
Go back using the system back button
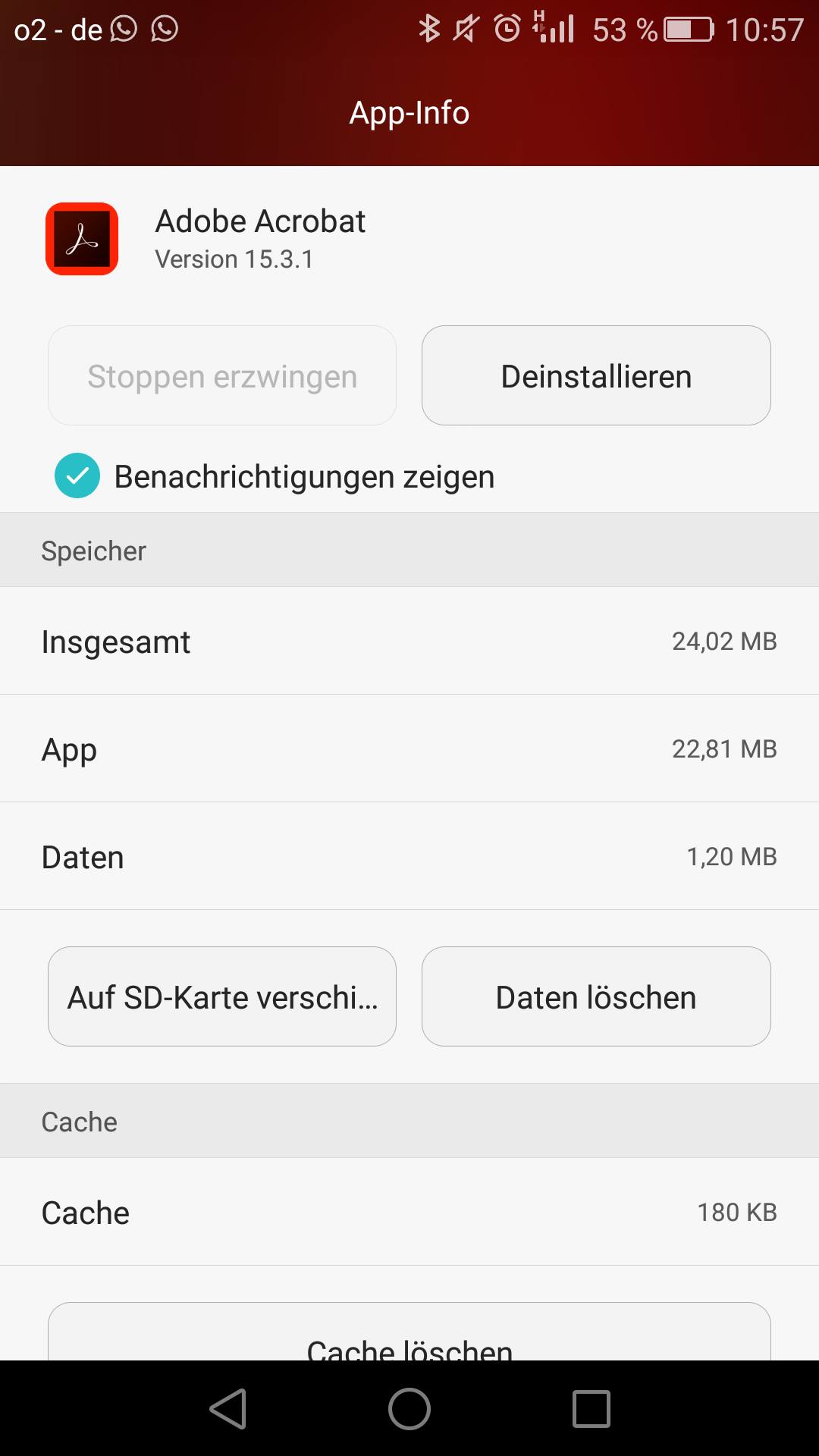[x=227, y=1409]
